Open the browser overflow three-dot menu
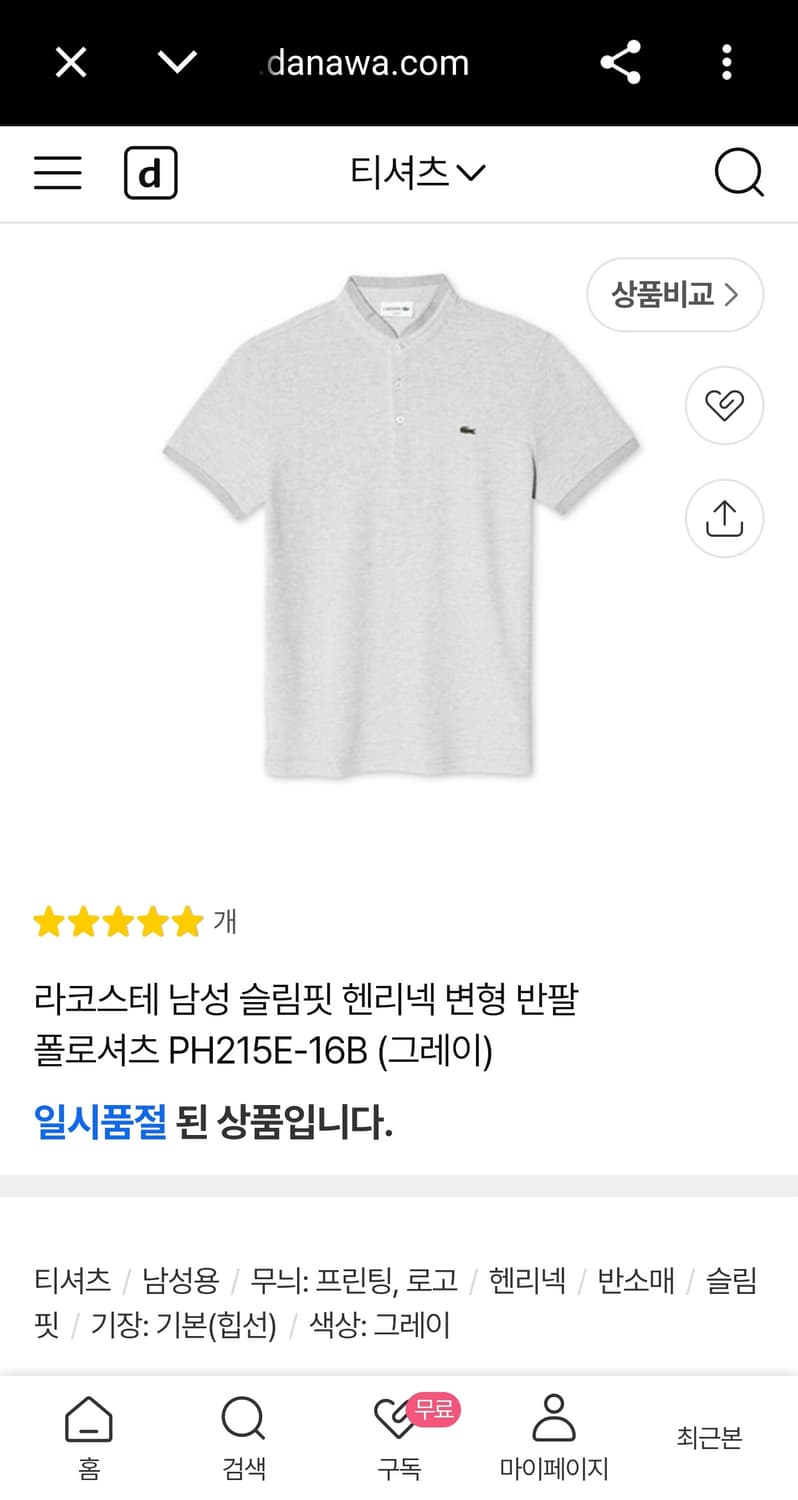 tap(727, 62)
